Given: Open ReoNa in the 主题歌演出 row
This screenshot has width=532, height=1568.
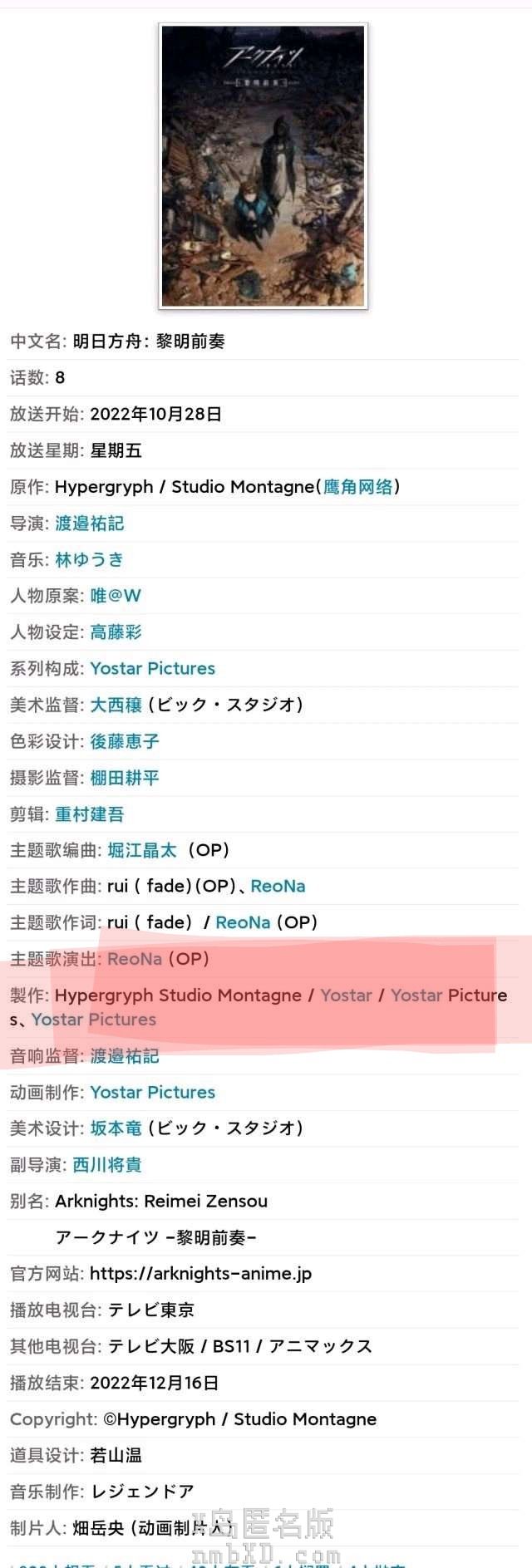Looking at the screenshot, I should 135,959.
